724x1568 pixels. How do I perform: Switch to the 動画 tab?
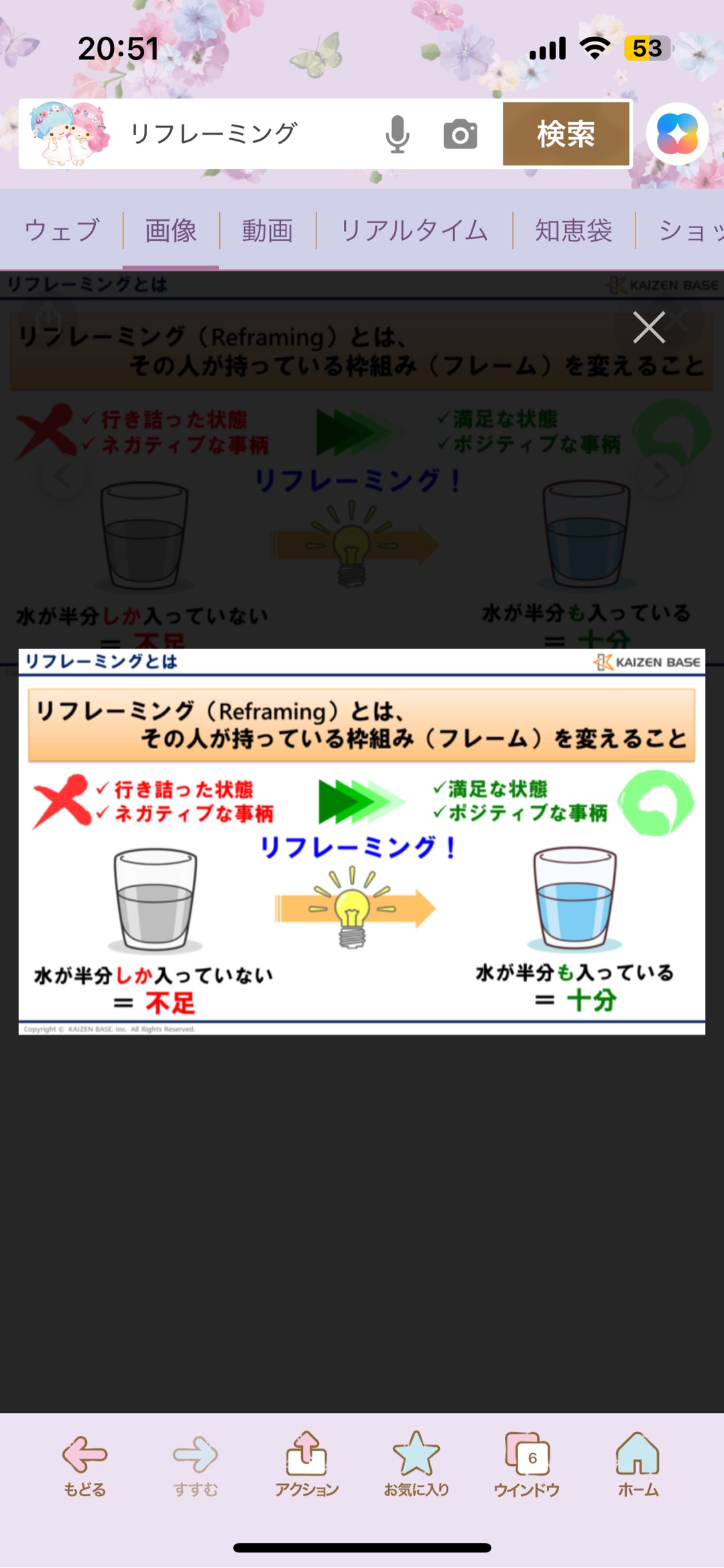click(267, 231)
